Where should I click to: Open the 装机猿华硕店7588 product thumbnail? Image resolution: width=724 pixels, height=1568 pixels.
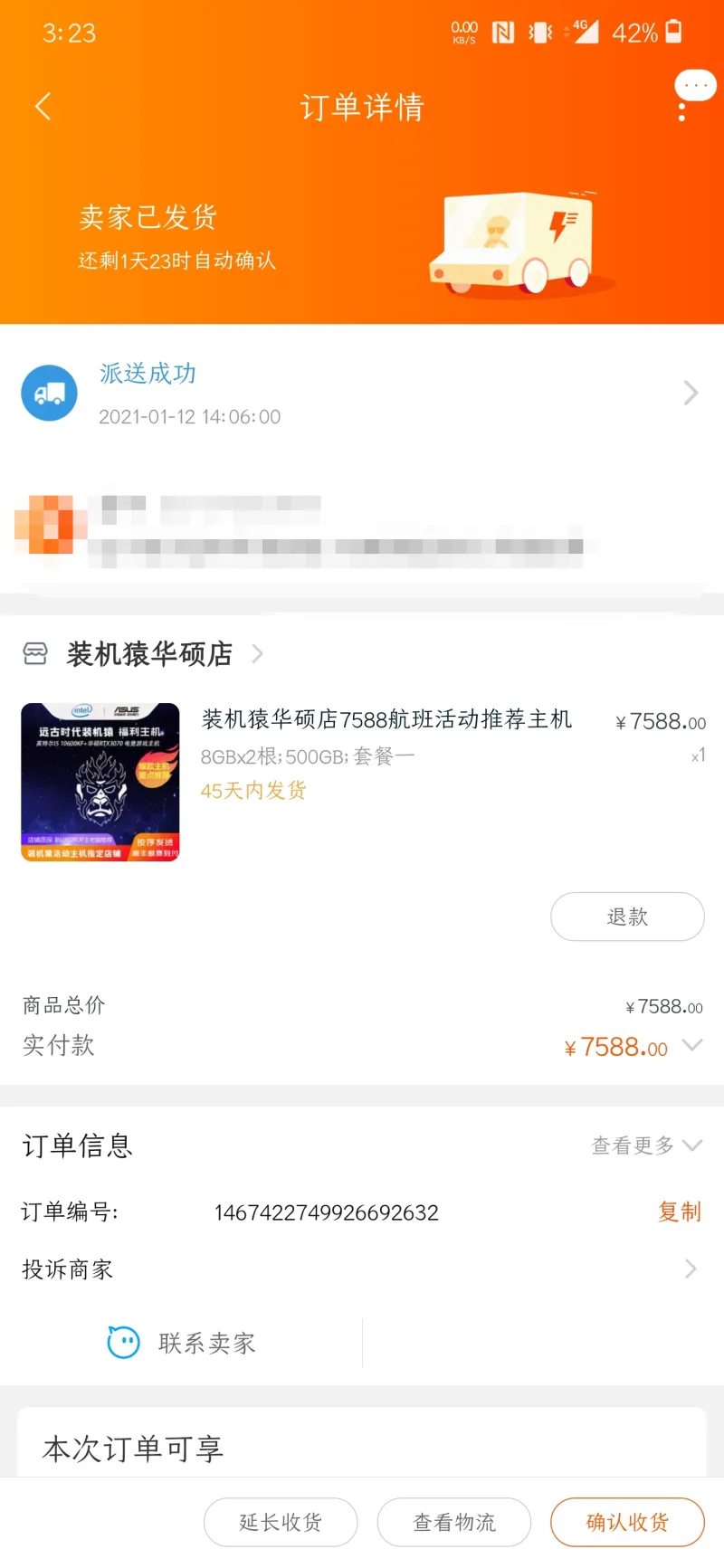coord(100,782)
